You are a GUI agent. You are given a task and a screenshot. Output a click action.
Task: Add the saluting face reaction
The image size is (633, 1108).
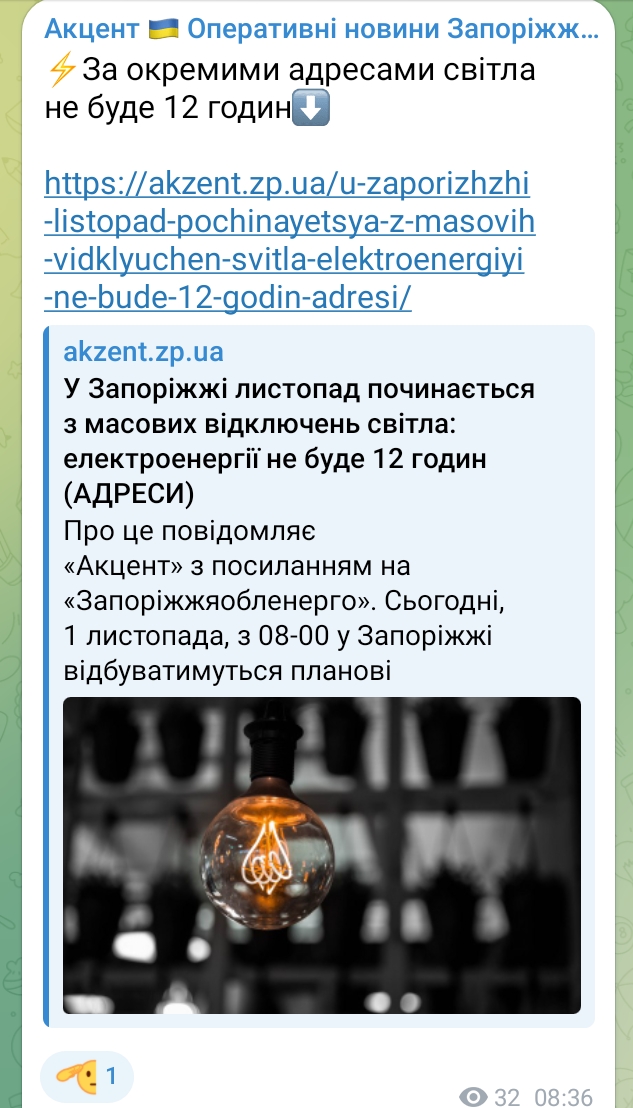click(88, 1076)
